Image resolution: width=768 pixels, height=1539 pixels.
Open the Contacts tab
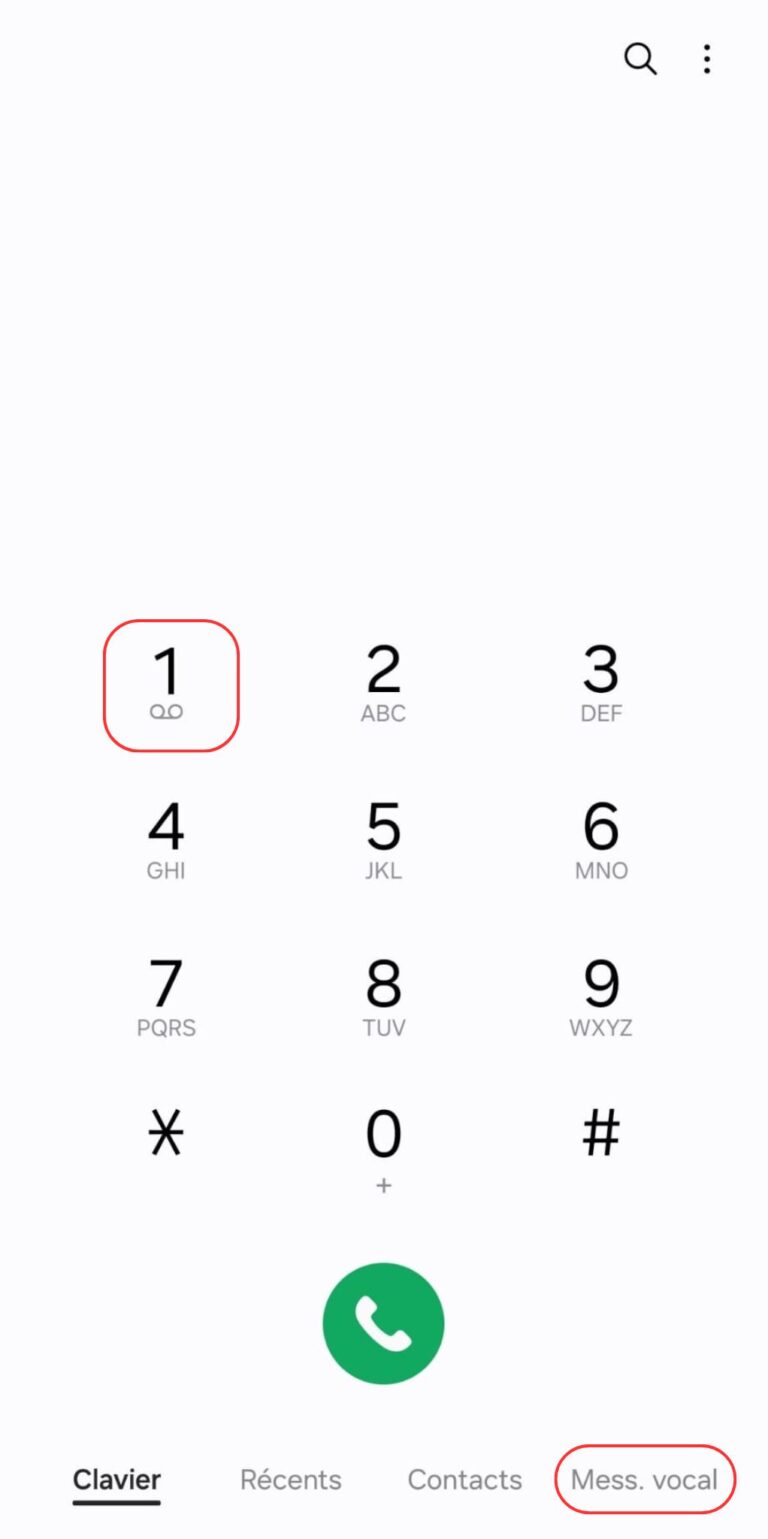(465, 1480)
